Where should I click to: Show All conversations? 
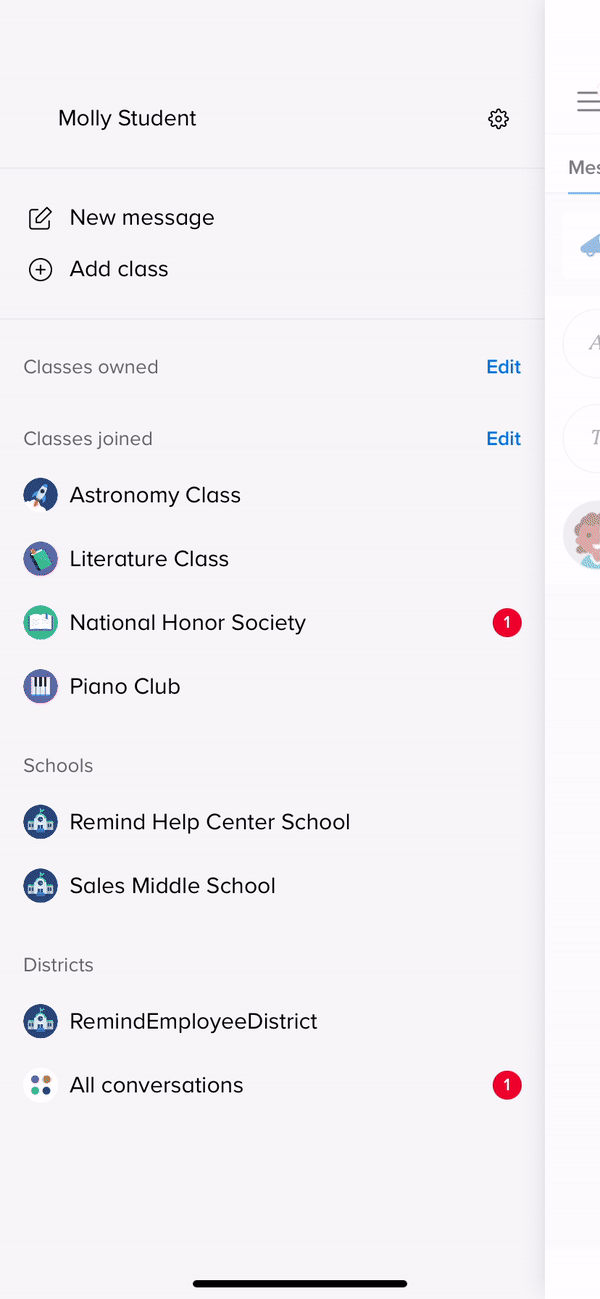156,1086
